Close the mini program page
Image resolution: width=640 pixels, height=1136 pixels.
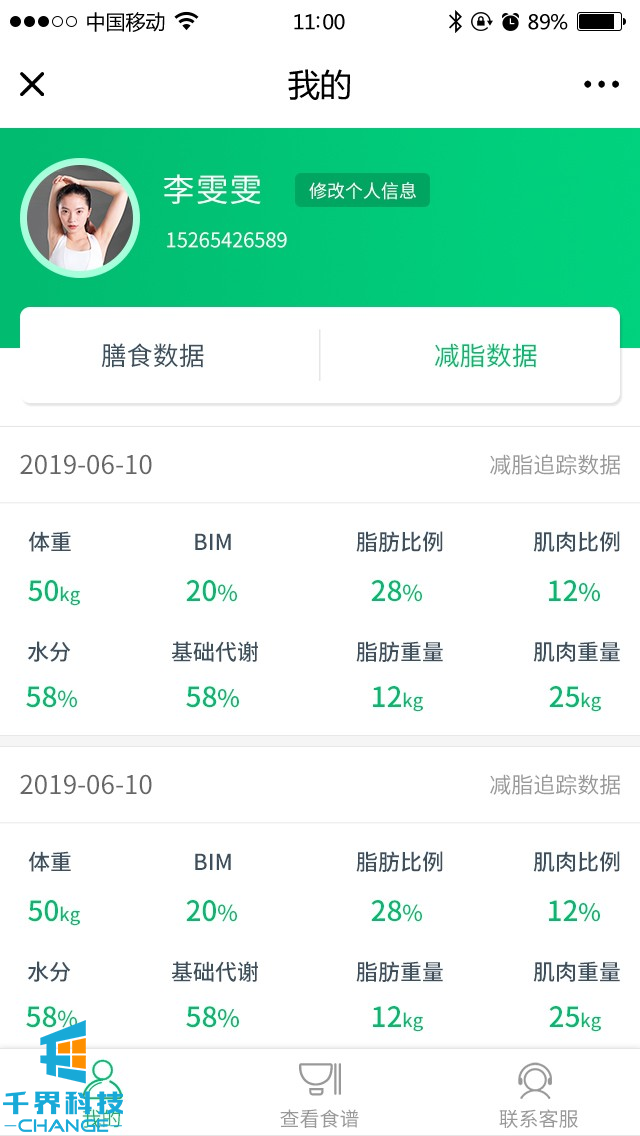coord(32,85)
